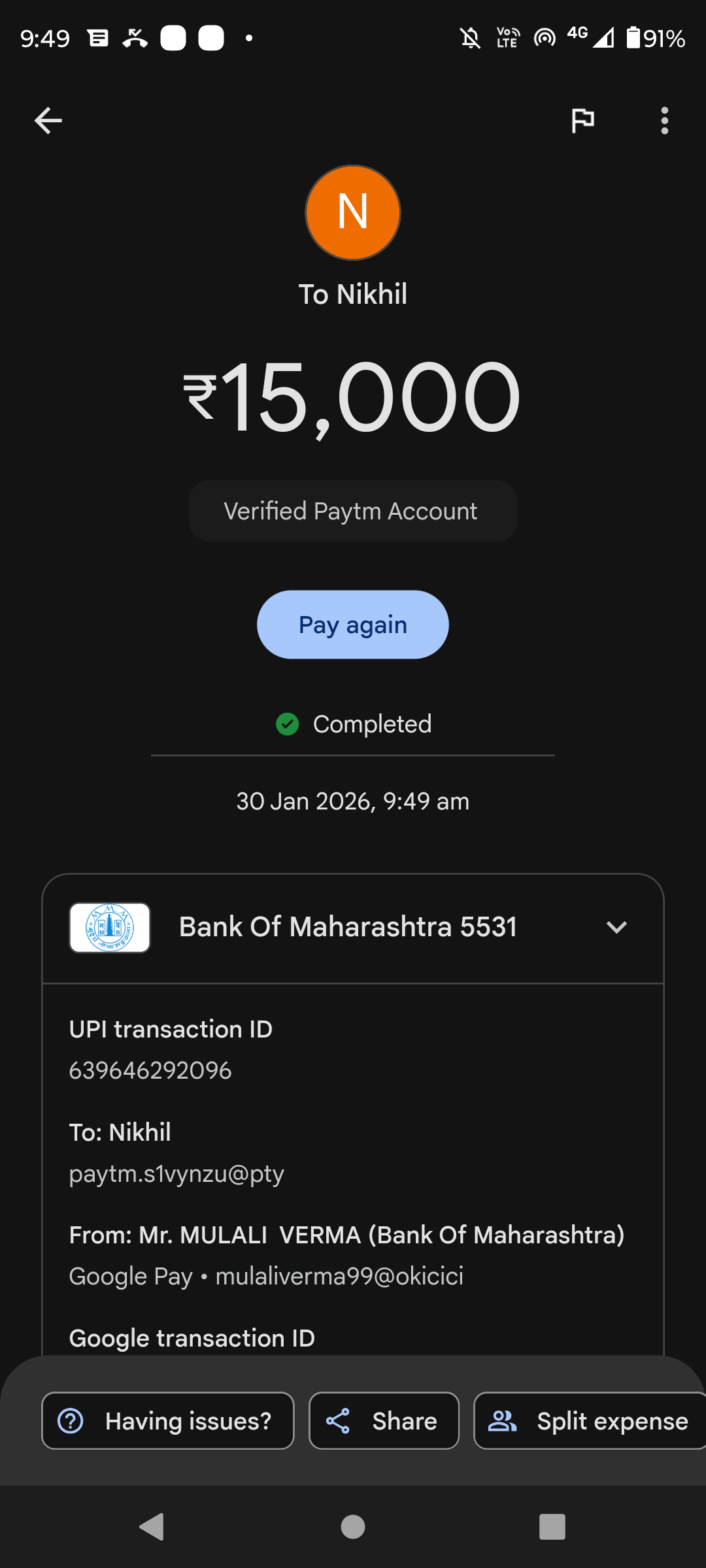Select Split expense
This screenshot has height=1568, width=706.
(590, 1421)
